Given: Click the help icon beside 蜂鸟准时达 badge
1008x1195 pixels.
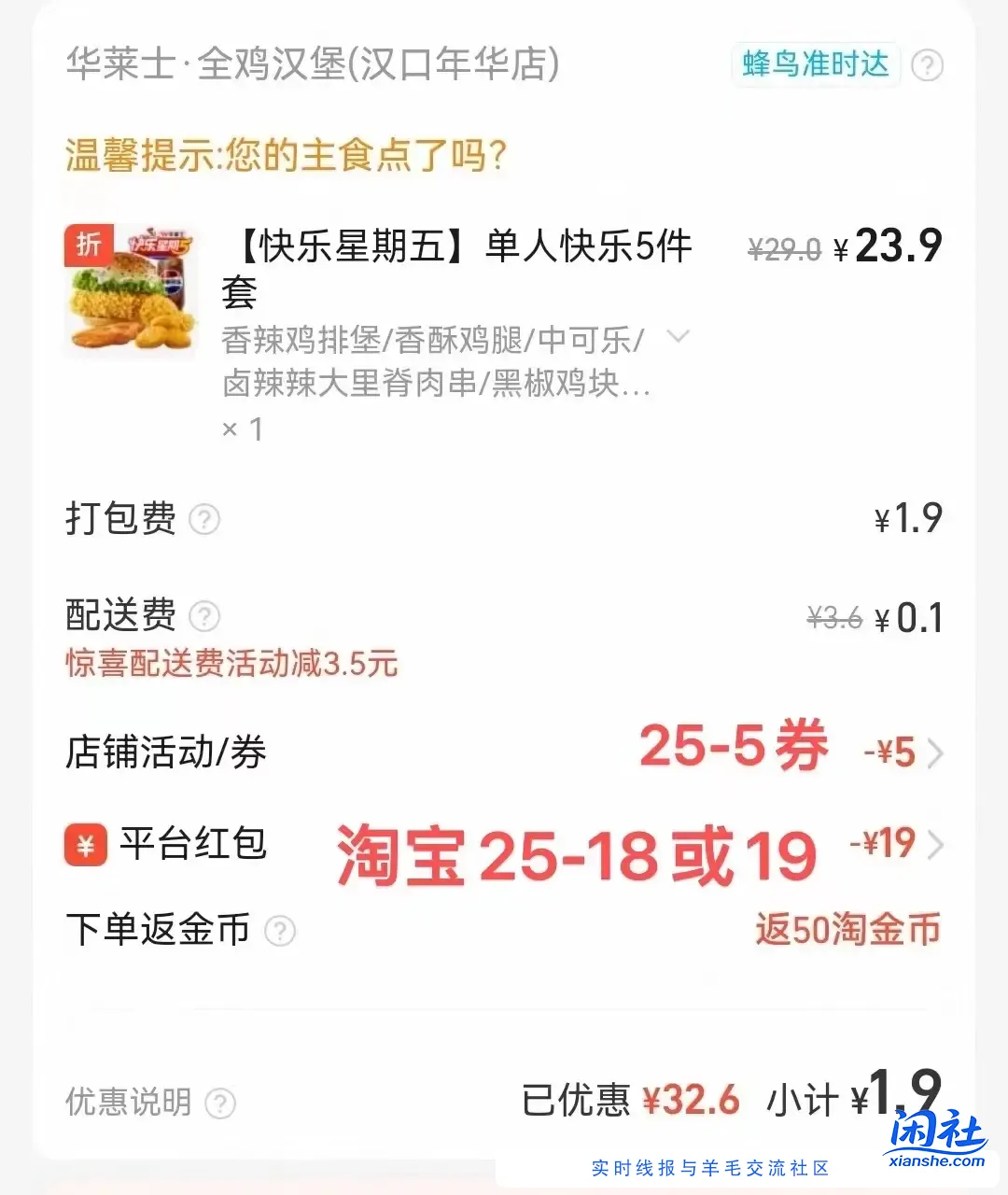Looking at the screenshot, I should (x=927, y=65).
